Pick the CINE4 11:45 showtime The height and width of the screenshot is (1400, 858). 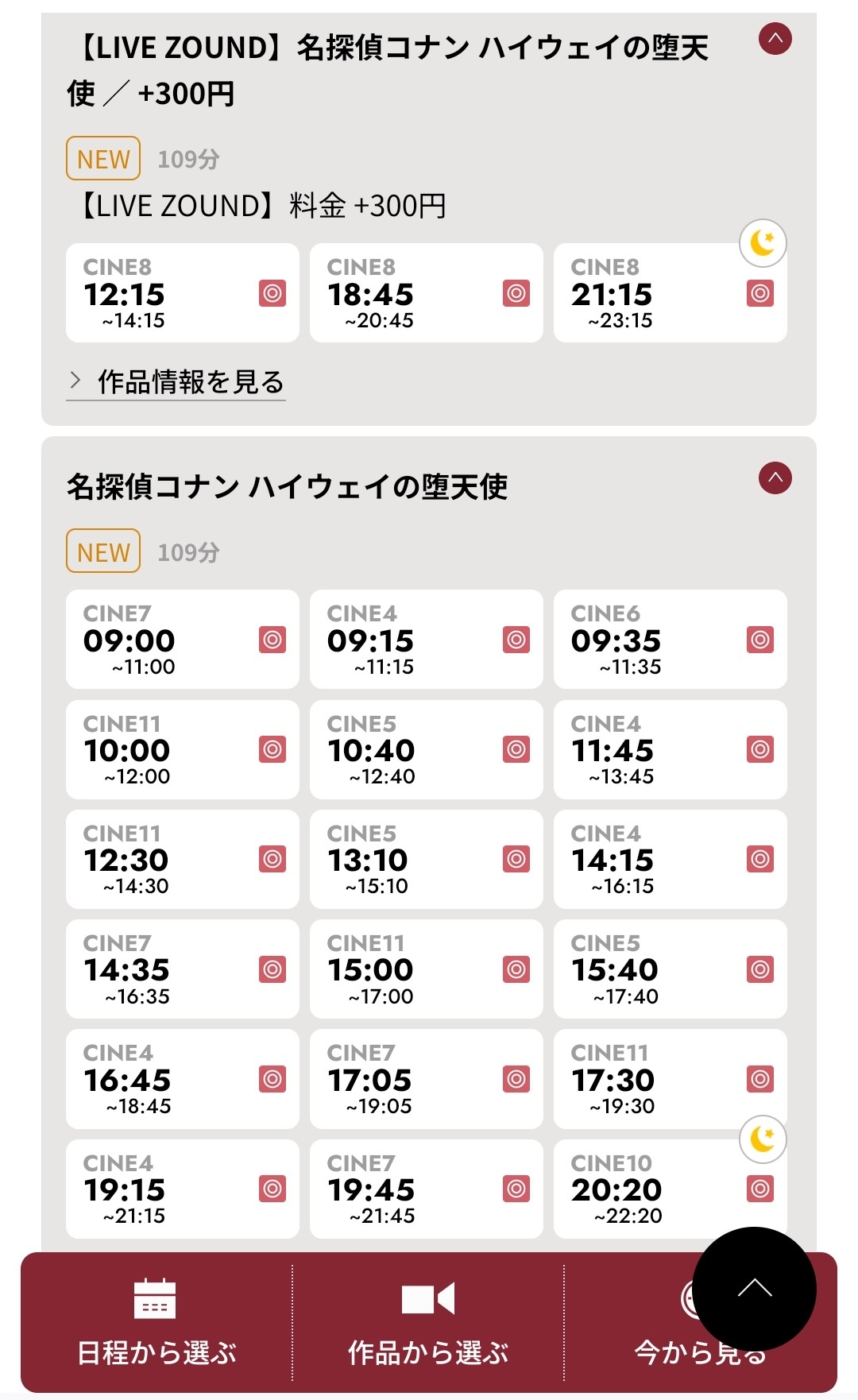pyautogui.click(x=669, y=749)
